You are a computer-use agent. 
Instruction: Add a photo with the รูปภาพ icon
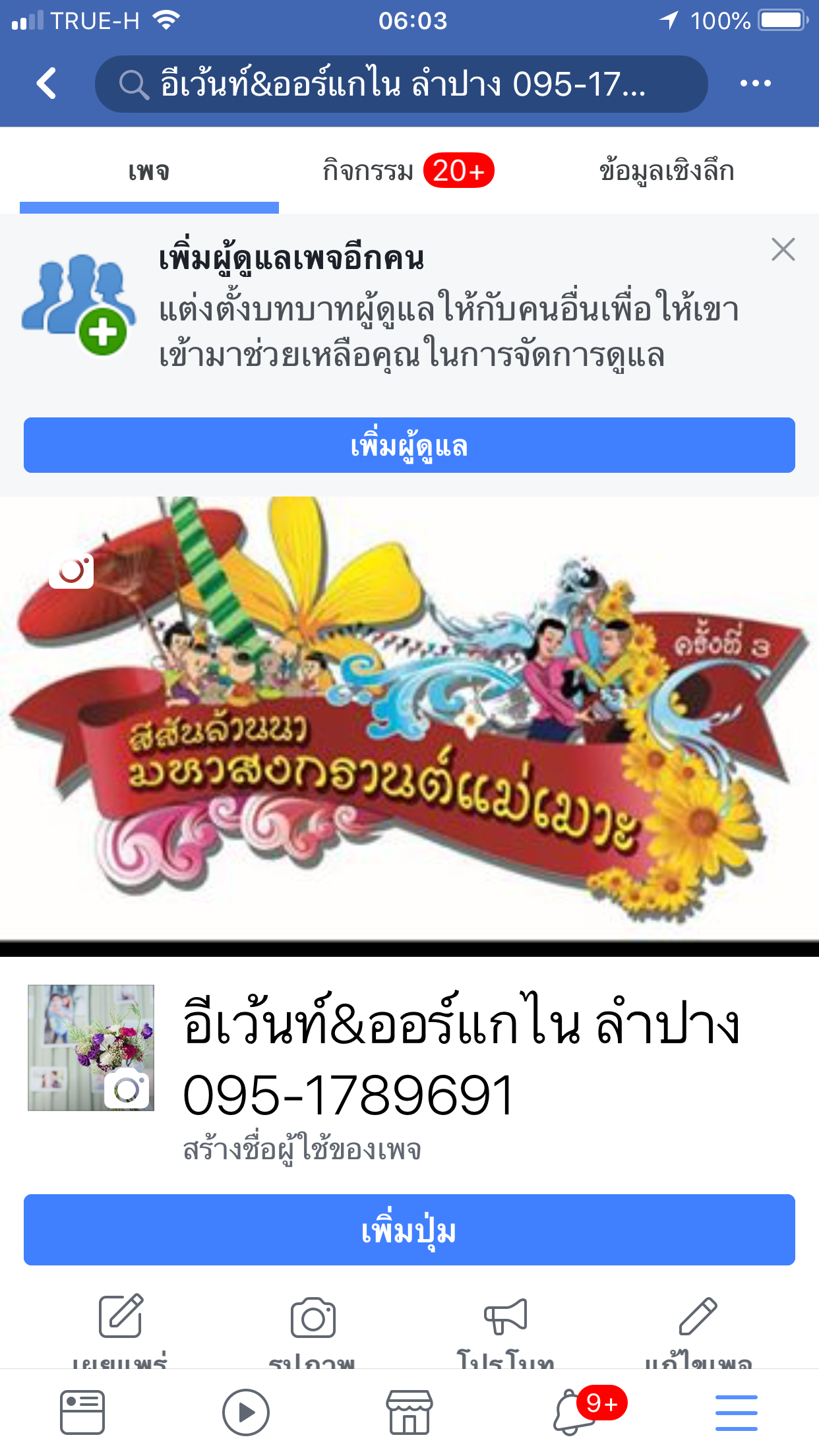coord(313,1318)
